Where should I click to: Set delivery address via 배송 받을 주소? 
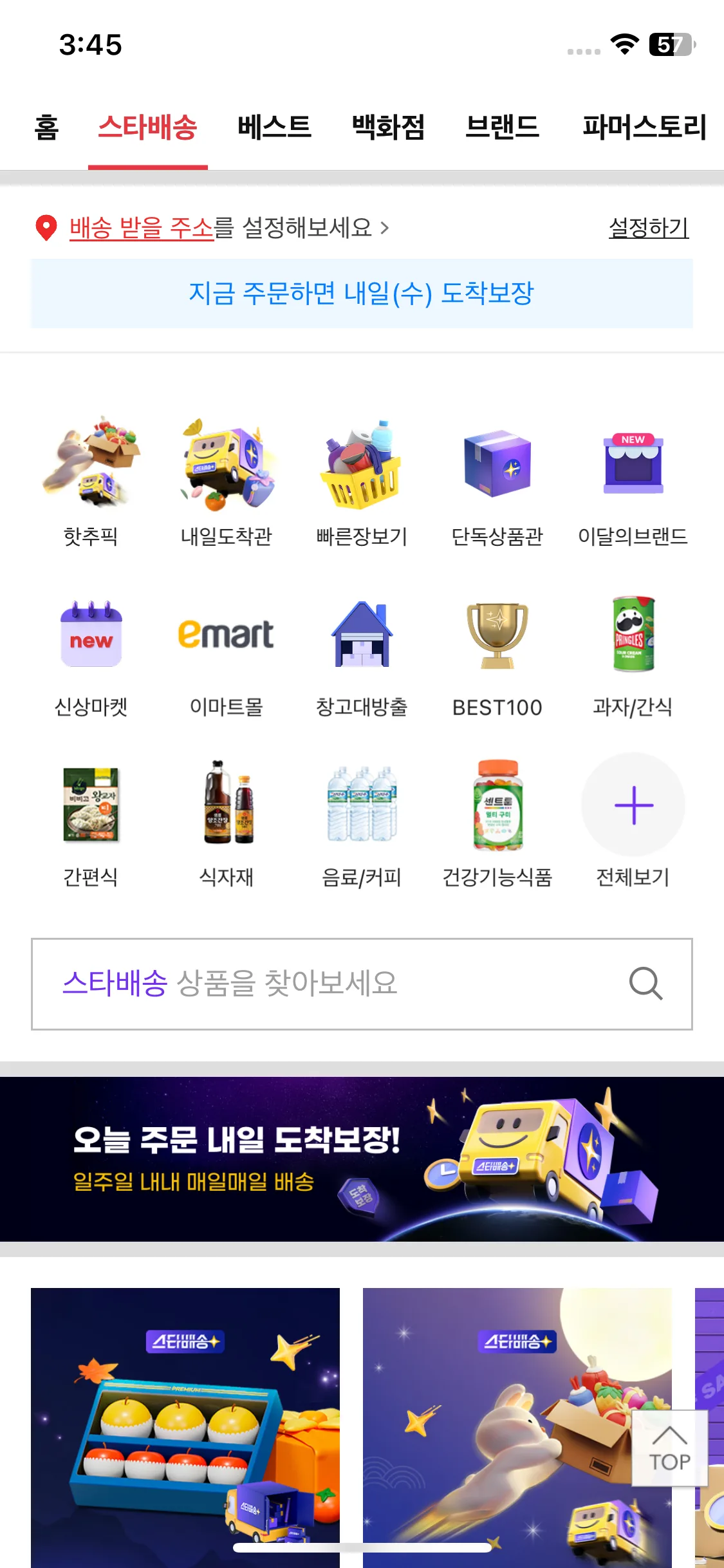(x=142, y=228)
